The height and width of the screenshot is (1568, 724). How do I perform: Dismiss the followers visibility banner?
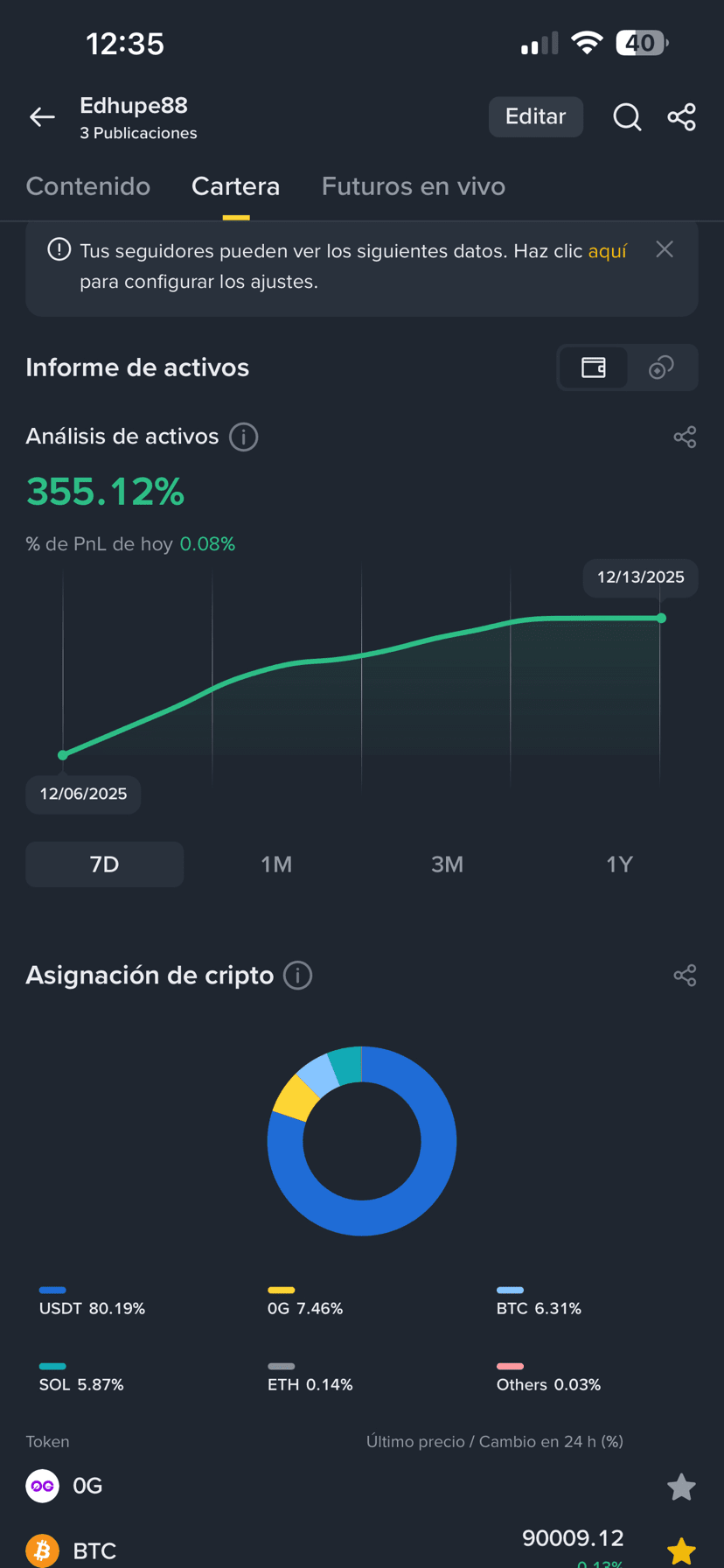point(665,250)
